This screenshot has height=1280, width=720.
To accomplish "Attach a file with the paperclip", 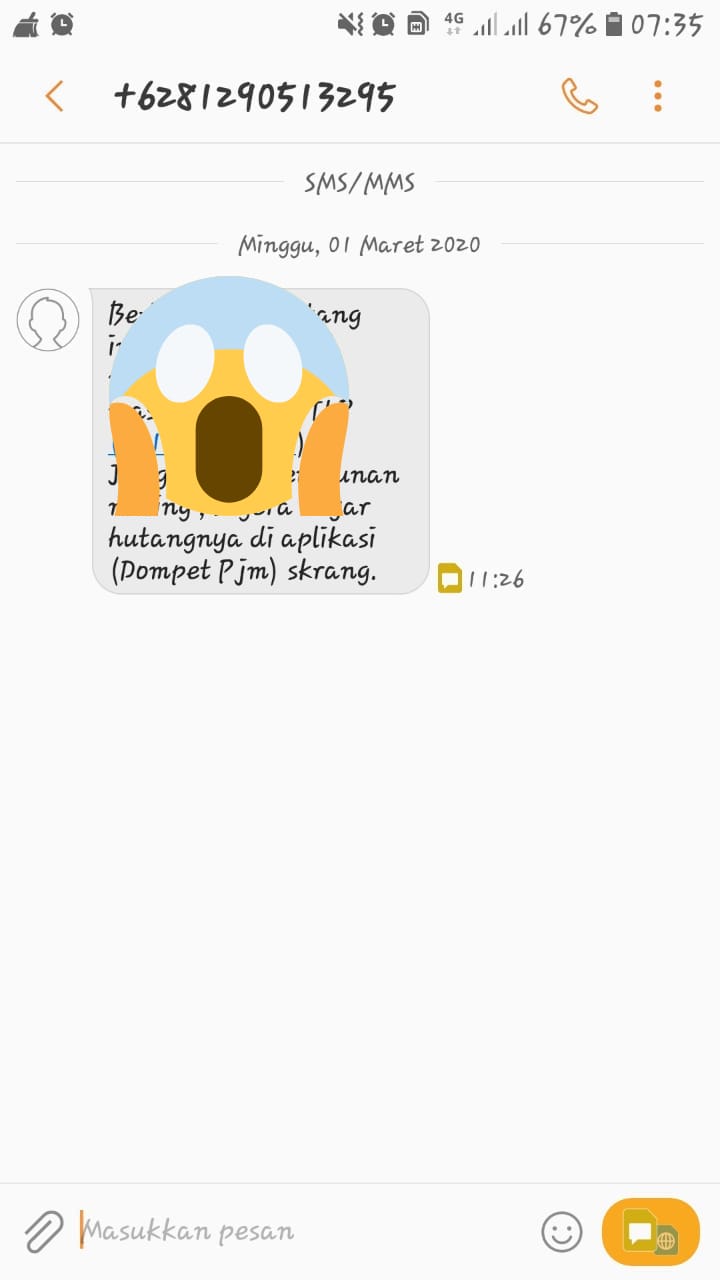I will (x=43, y=1231).
